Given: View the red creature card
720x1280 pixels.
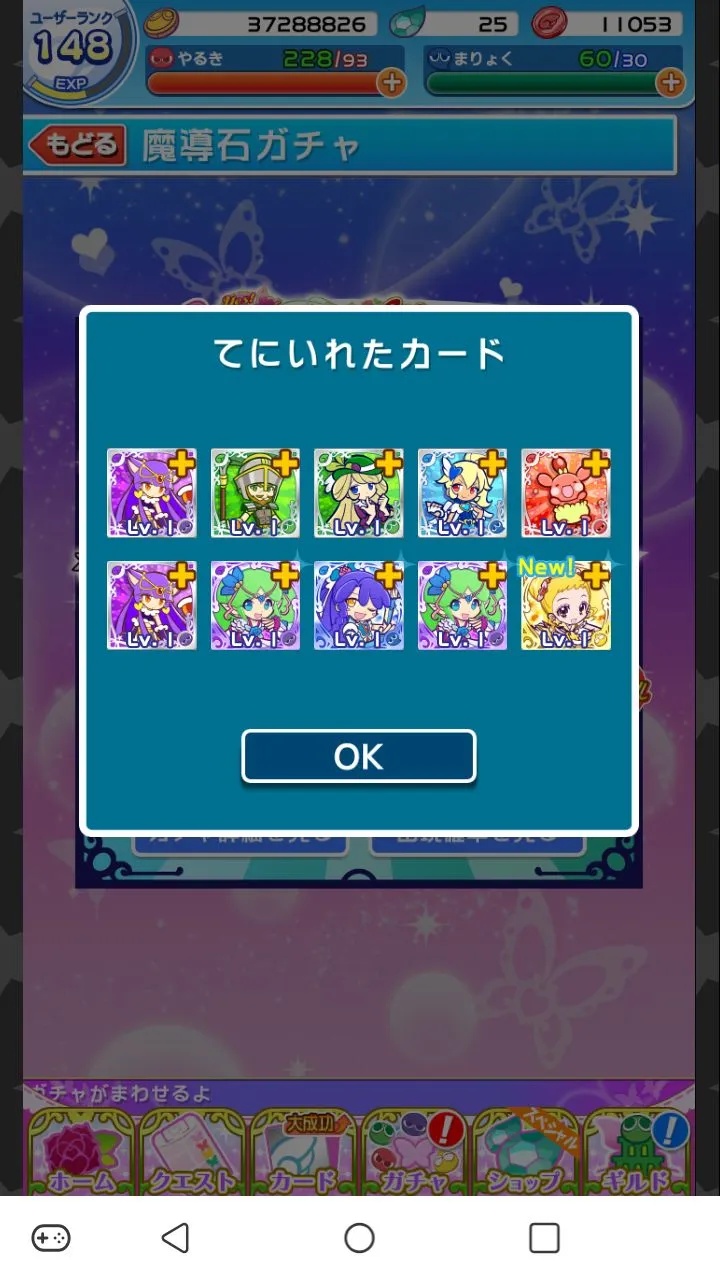Looking at the screenshot, I should tap(565, 493).
